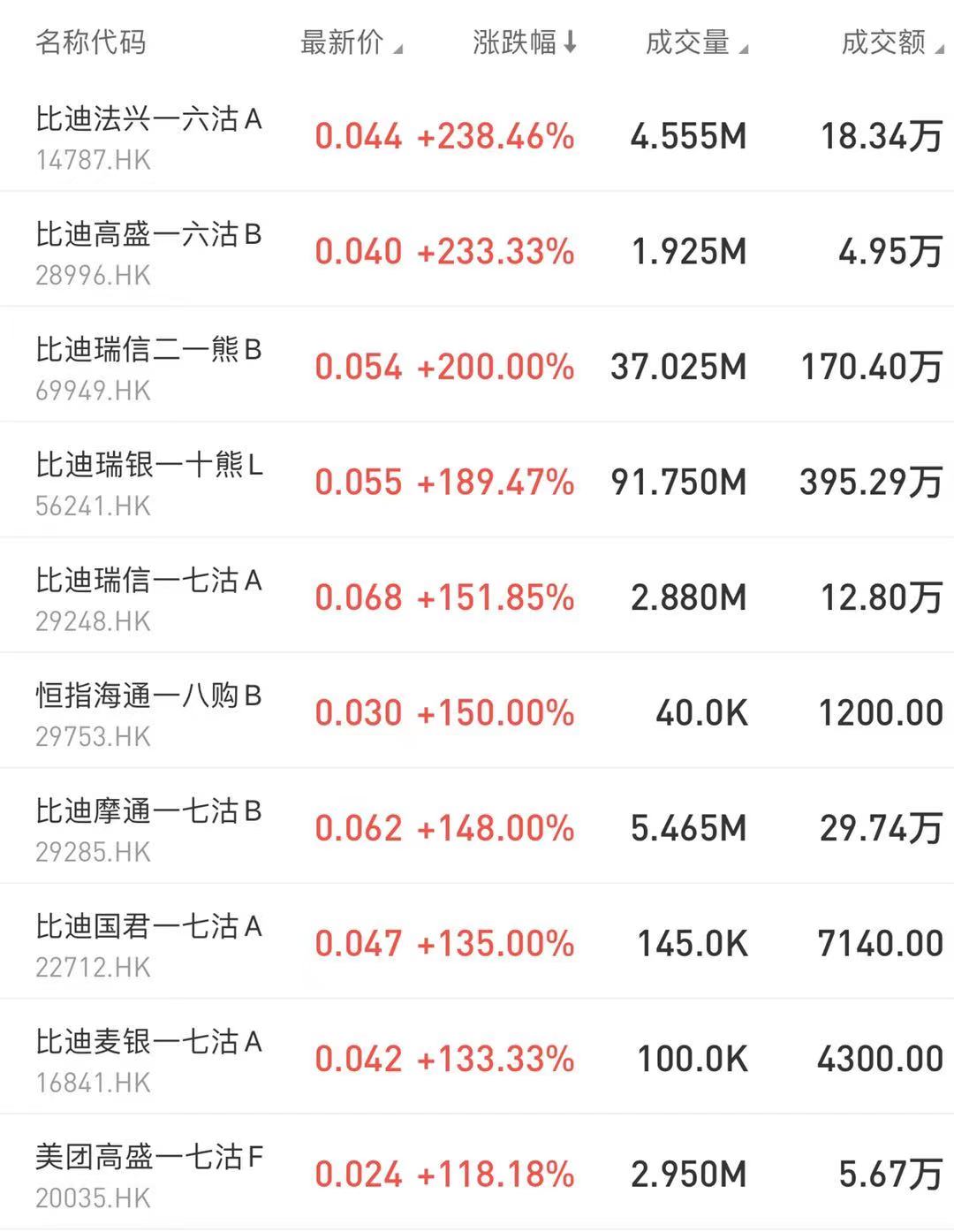Toggle sort order on 涨跌幅 column
This screenshot has width=954, height=1232.
[x=524, y=42]
